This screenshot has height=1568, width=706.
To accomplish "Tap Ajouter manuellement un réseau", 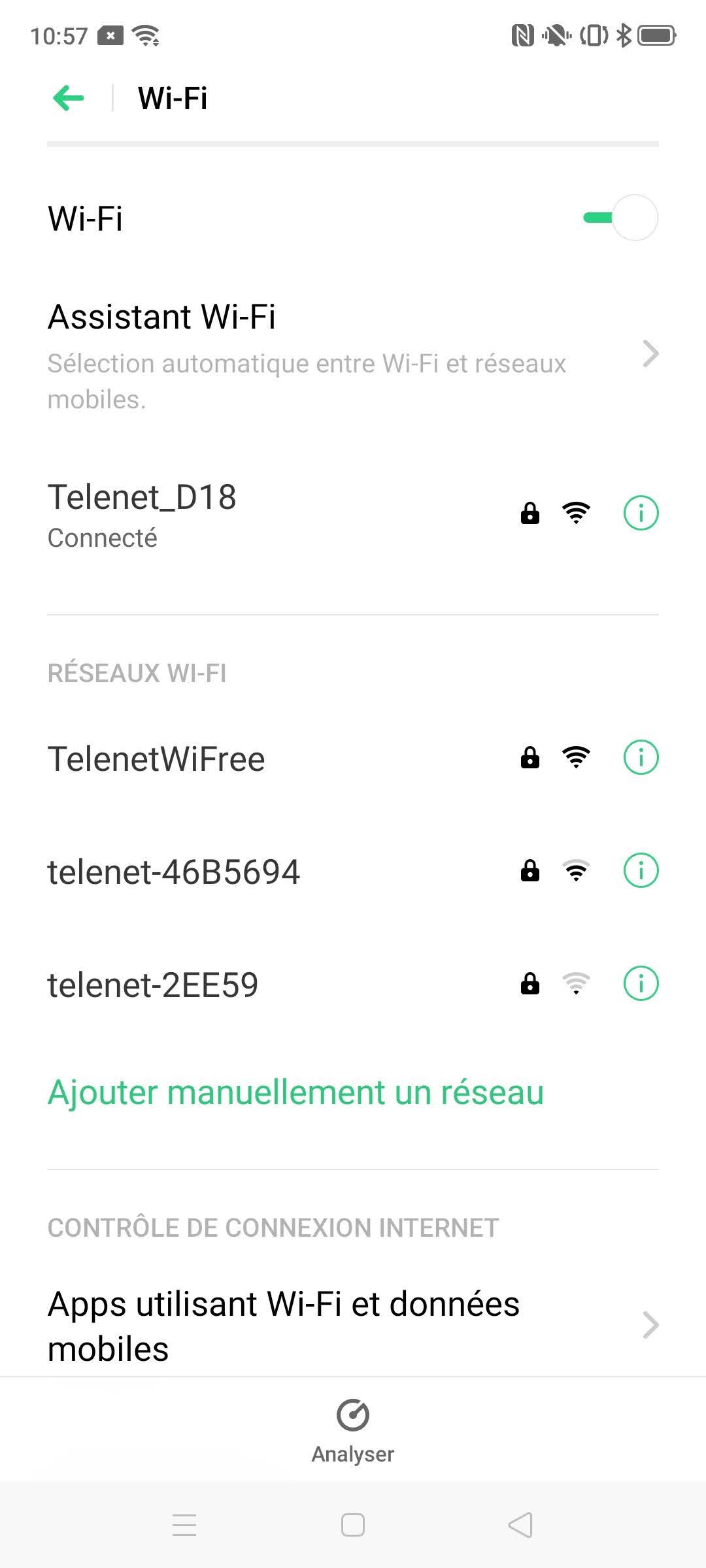I will 295,1092.
